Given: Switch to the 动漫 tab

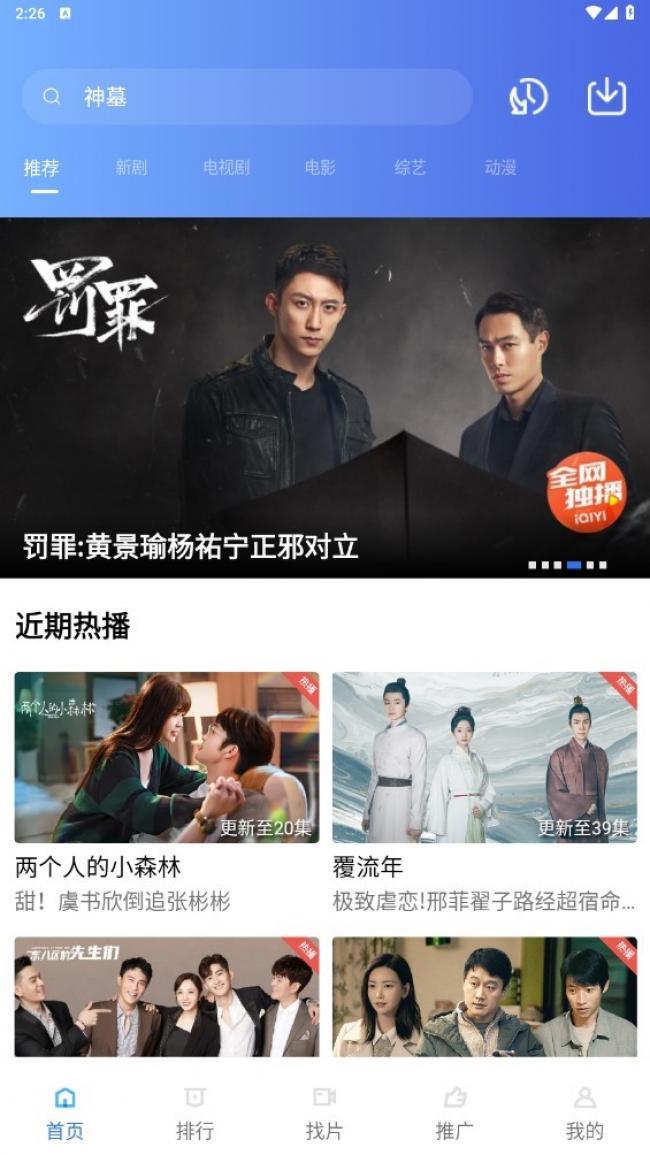Looking at the screenshot, I should (x=500, y=167).
